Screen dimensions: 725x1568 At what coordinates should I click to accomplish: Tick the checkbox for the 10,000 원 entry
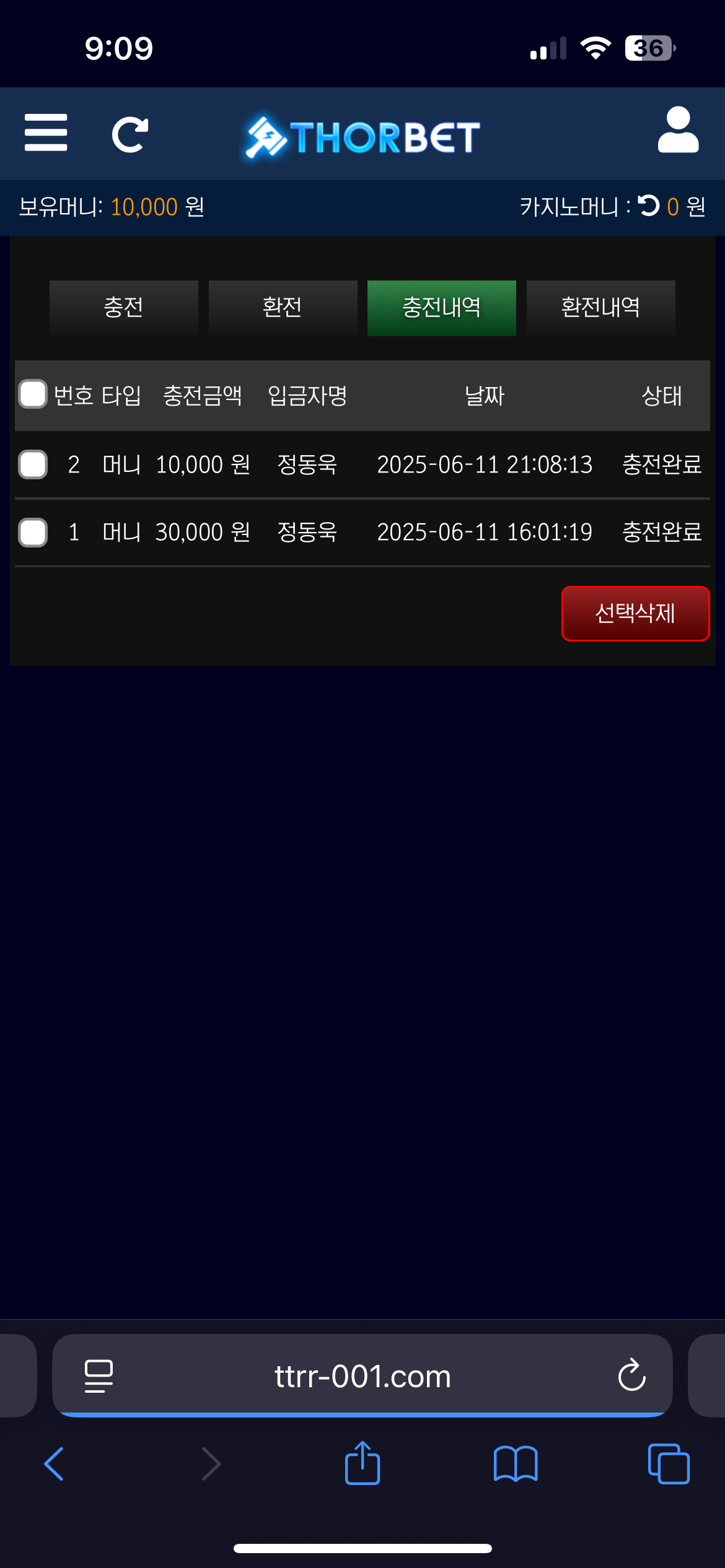[33, 464]
